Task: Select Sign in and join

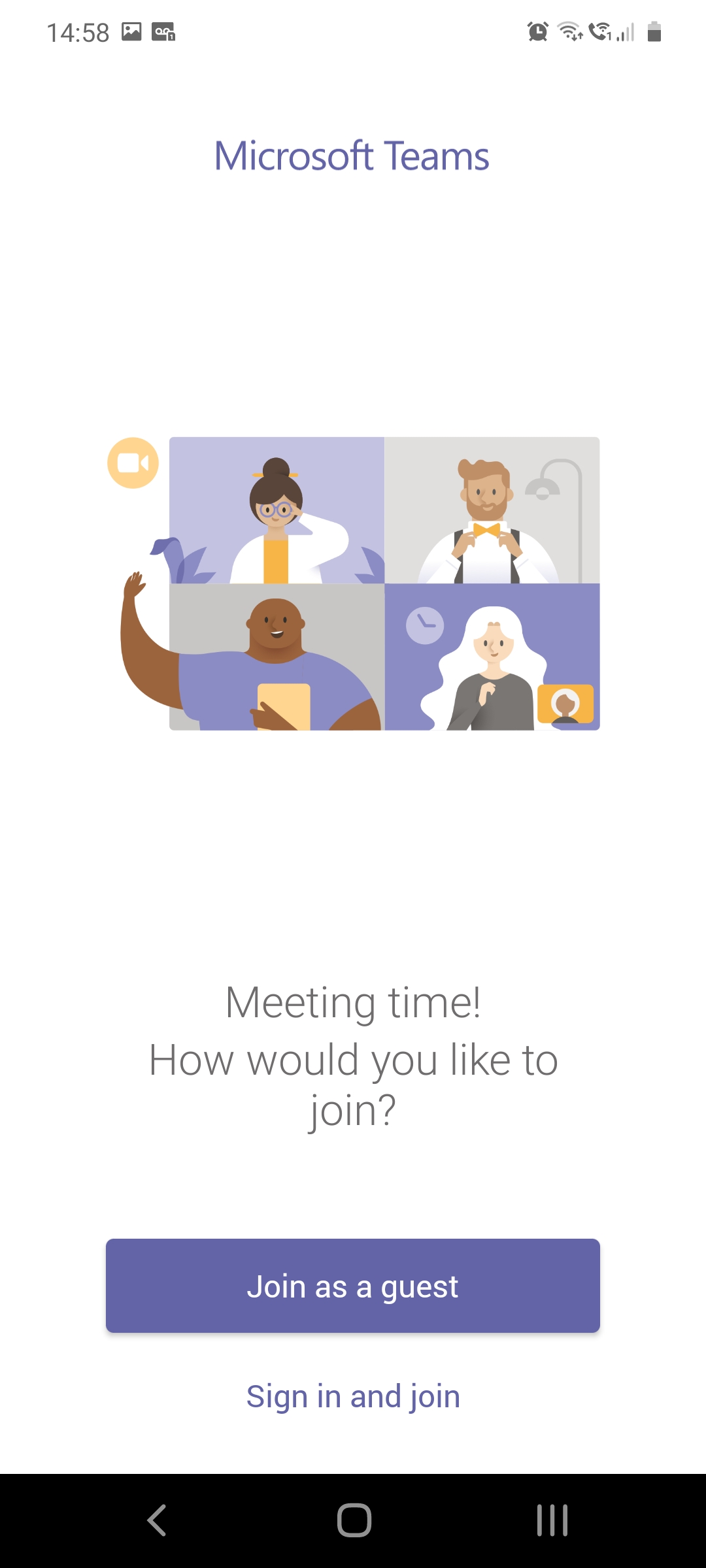Action: [353, 1397]
